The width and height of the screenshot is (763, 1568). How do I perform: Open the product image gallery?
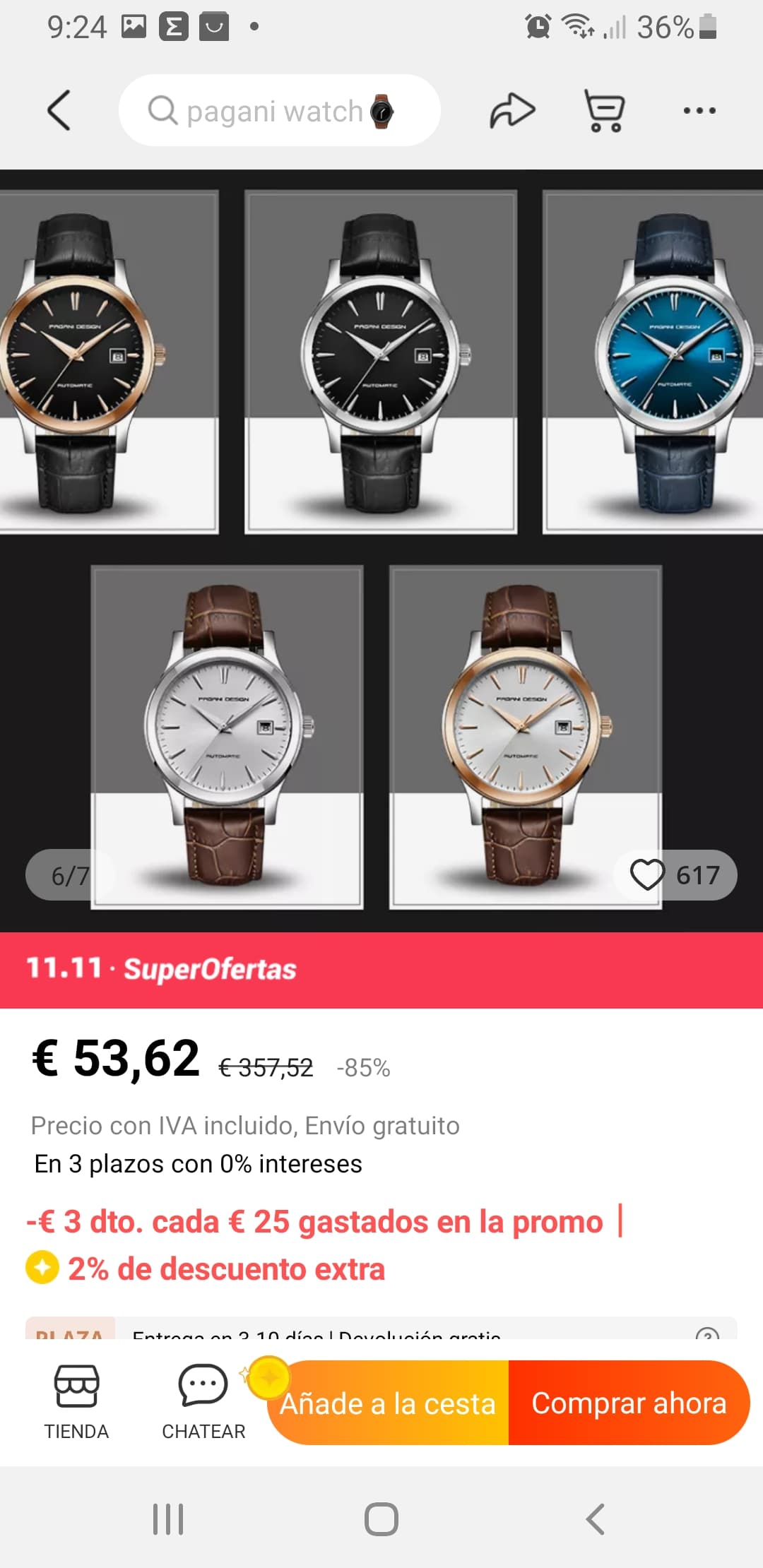[381, 551]
